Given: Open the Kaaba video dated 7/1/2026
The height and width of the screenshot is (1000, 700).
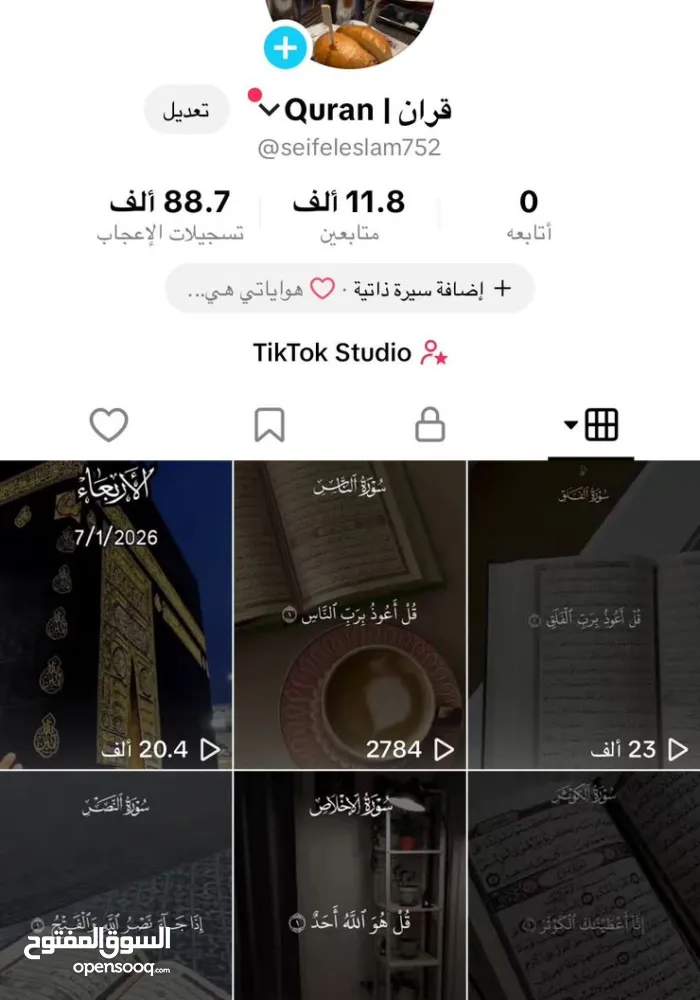Looking at the screenshot, I should 115,615.
